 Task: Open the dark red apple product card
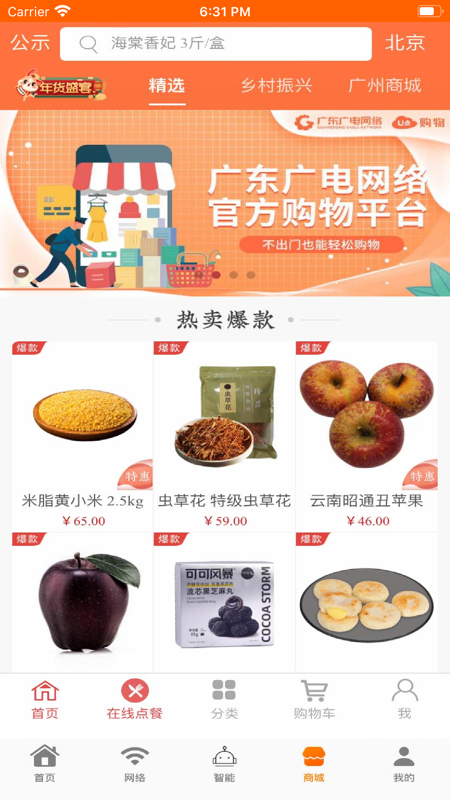[83, 603]
